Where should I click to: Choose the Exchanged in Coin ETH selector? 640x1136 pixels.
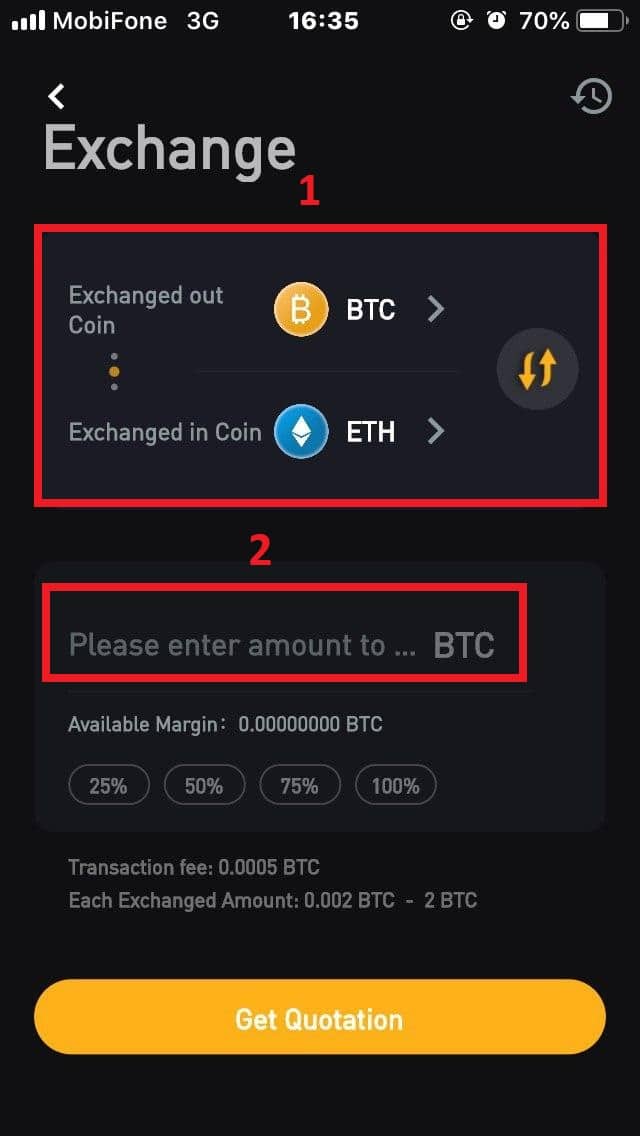coord(360,431)
